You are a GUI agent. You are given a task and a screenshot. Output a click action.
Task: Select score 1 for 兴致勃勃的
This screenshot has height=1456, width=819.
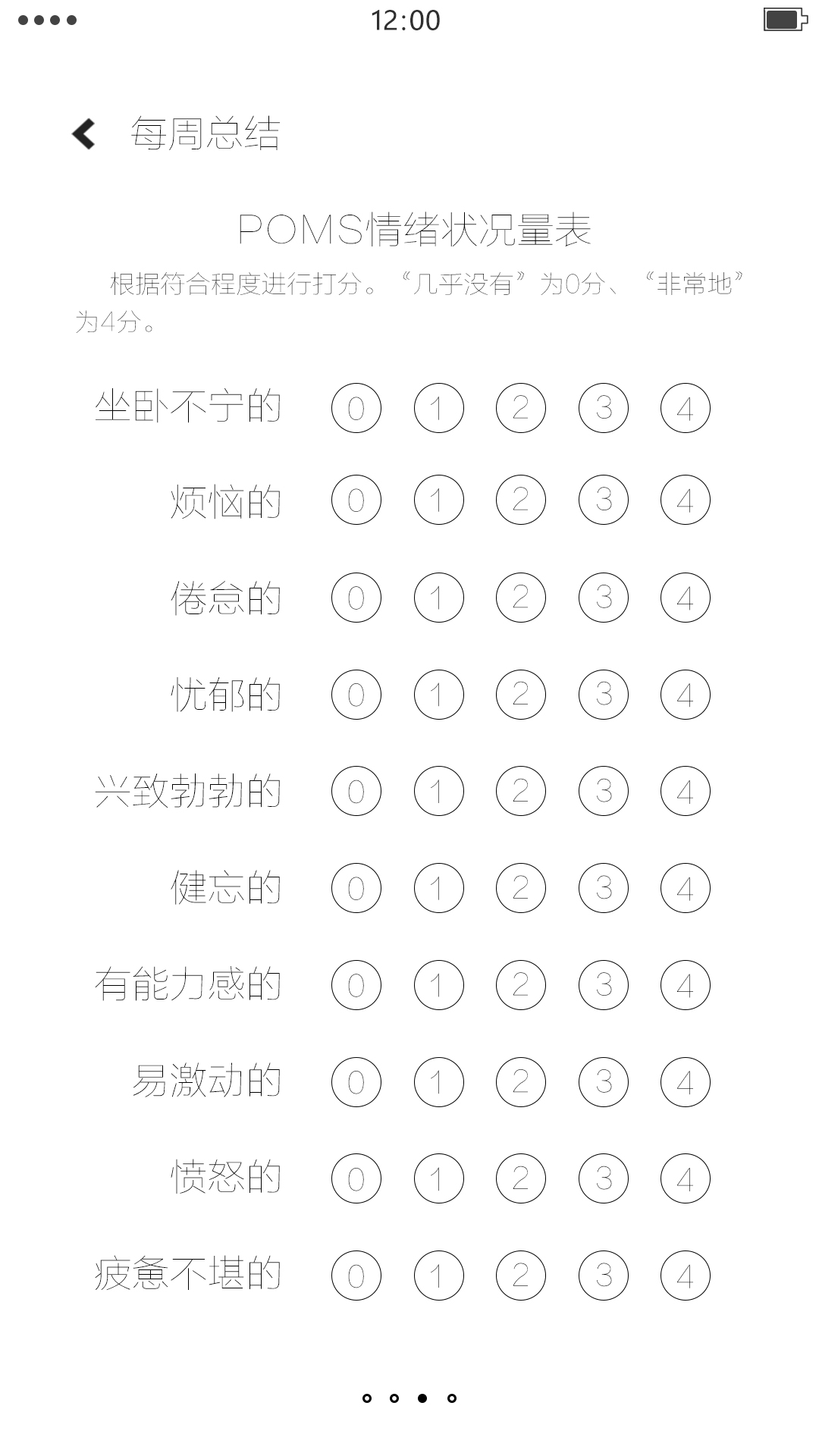point(440,789)
